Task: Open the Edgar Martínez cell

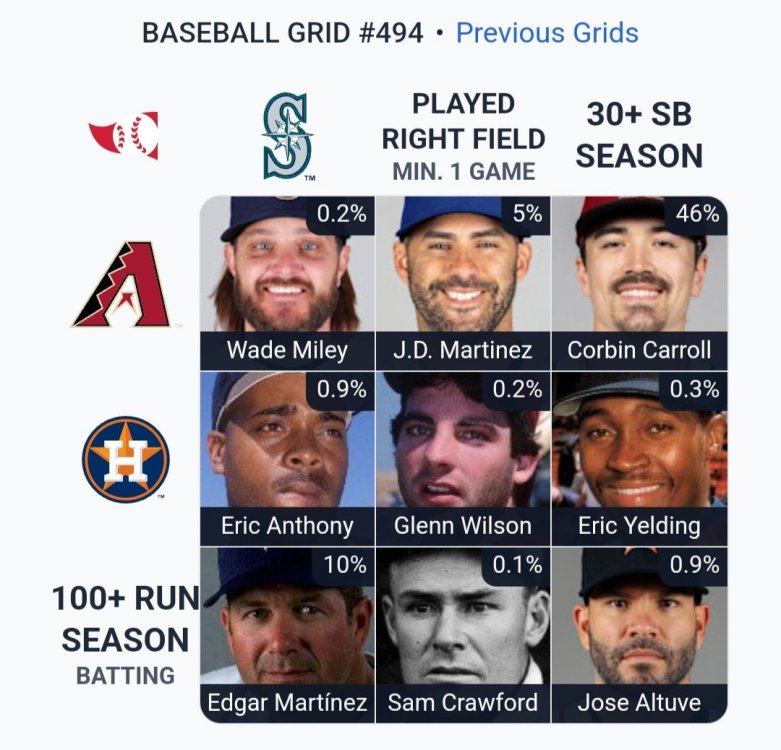Action: 287,635
